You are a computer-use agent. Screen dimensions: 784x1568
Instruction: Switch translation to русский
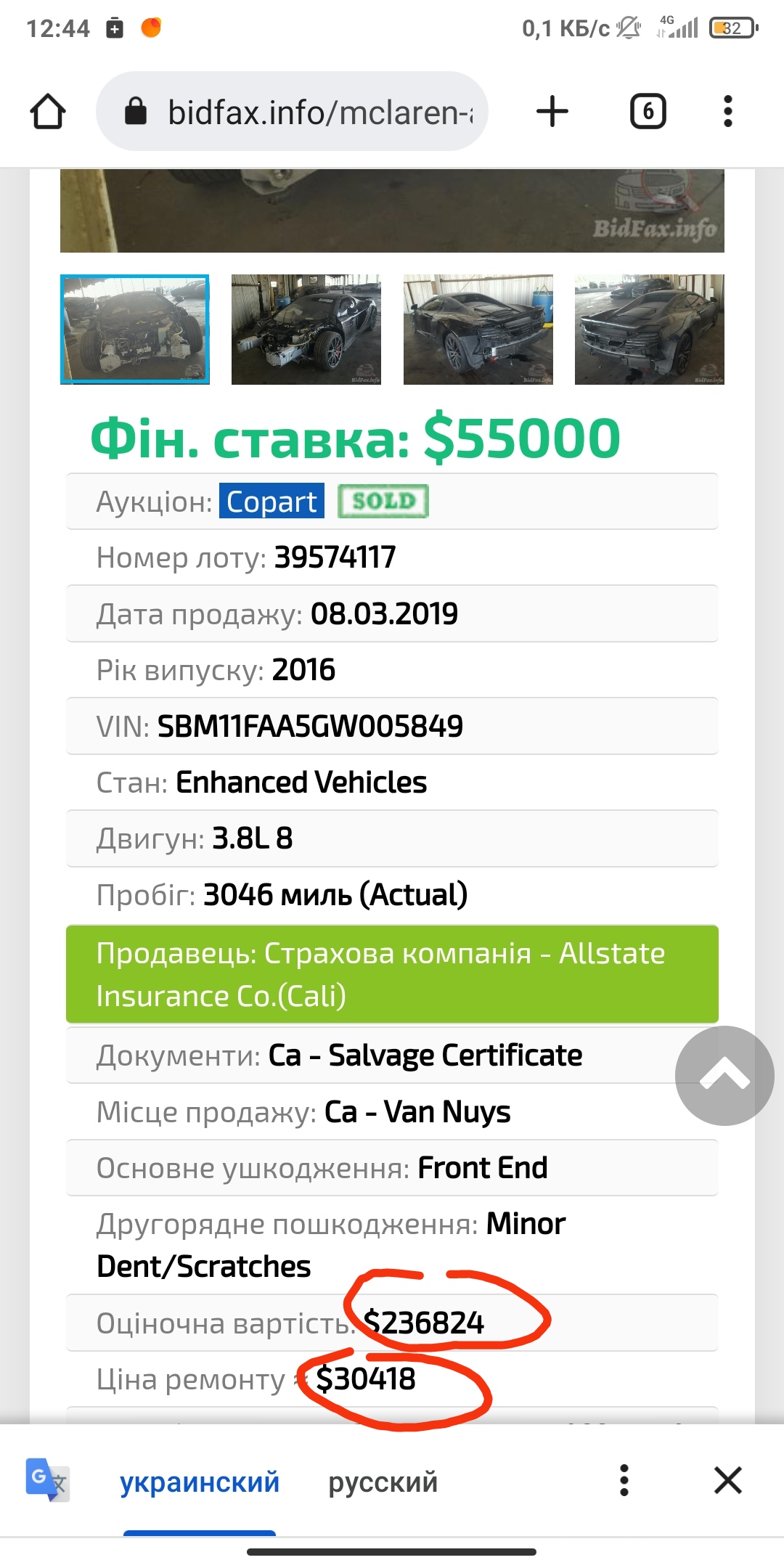pyautogui.click(x=383, y=1482)
